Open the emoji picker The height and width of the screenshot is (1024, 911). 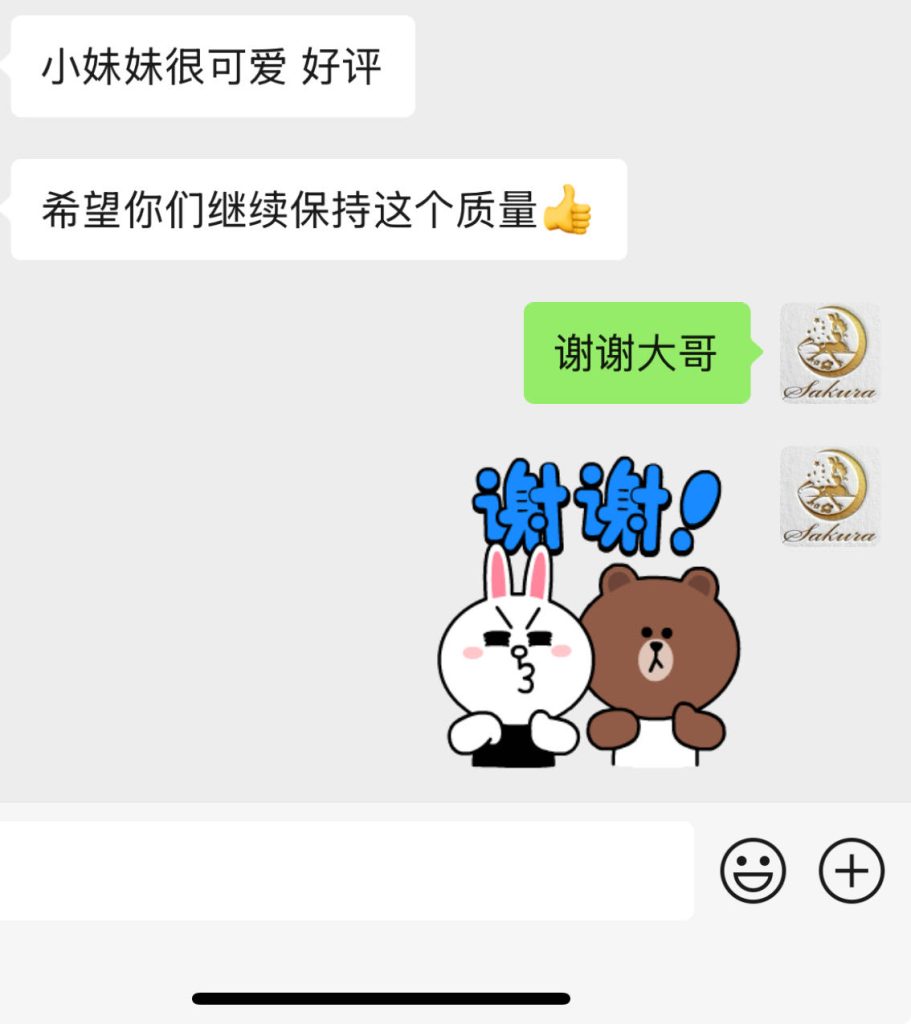[753, 870]
